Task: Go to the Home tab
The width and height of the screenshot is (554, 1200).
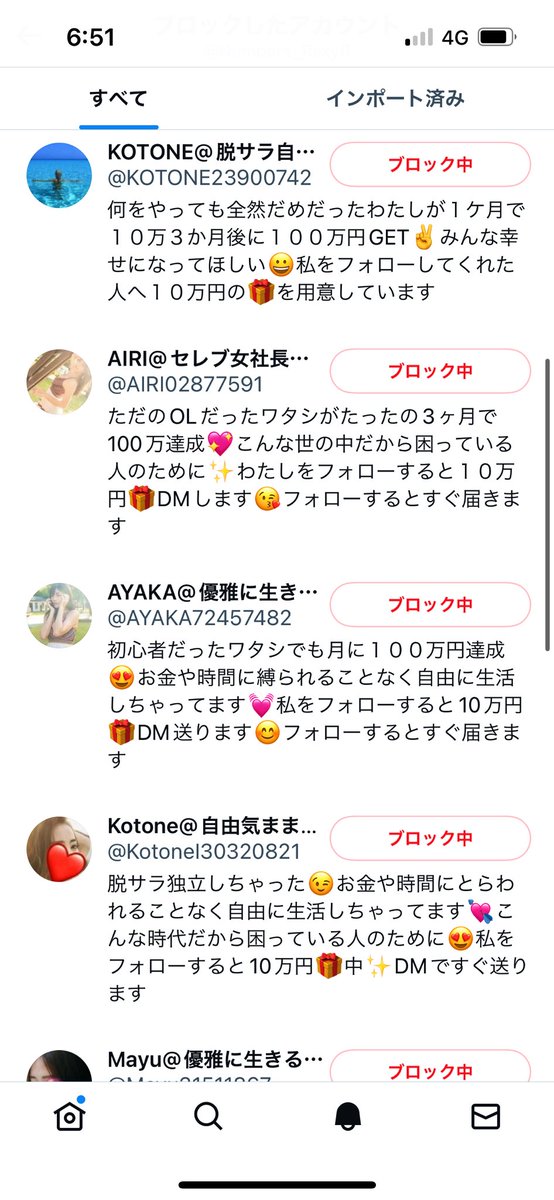Action: click(x=69, y=1115)
